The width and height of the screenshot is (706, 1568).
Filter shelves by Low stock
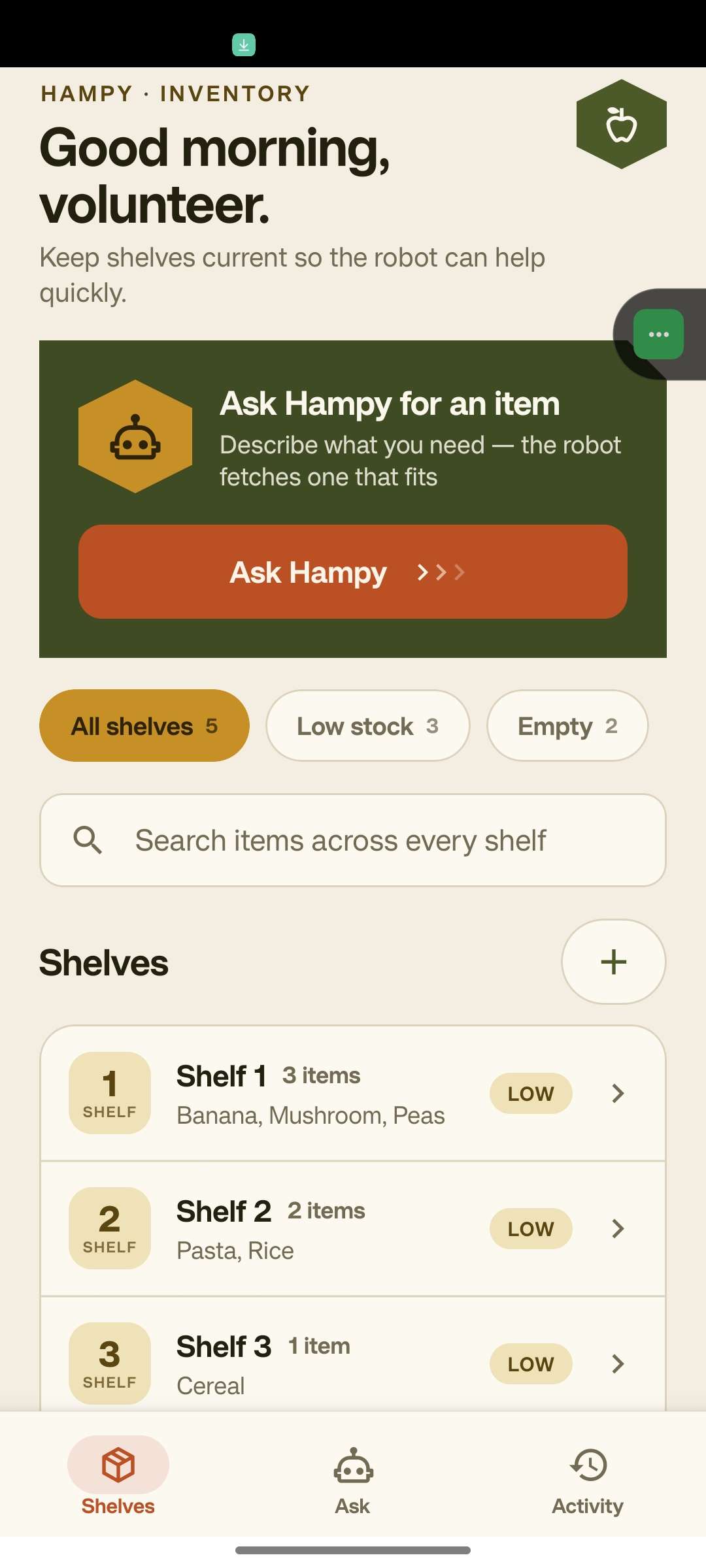point(368,726)
